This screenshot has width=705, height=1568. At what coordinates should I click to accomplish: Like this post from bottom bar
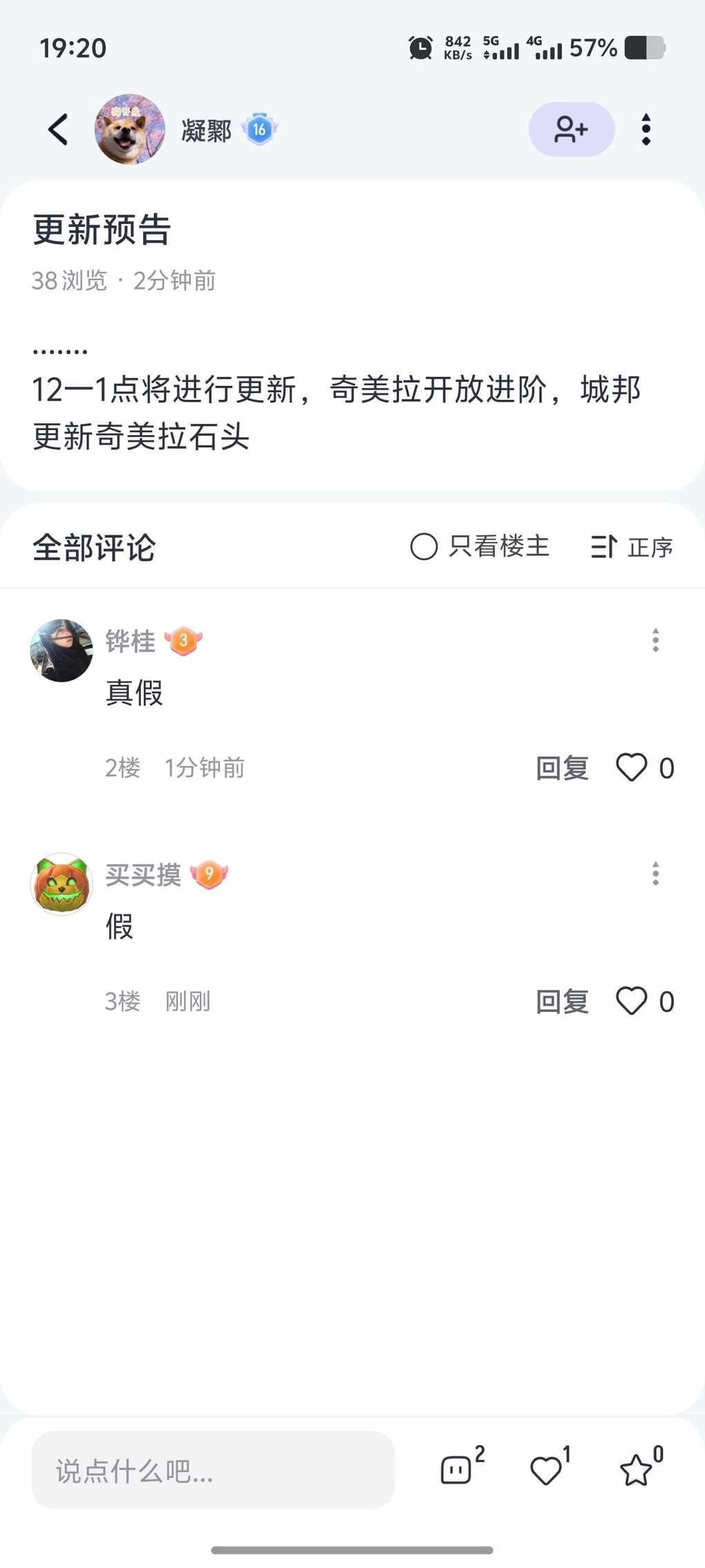546,1470
